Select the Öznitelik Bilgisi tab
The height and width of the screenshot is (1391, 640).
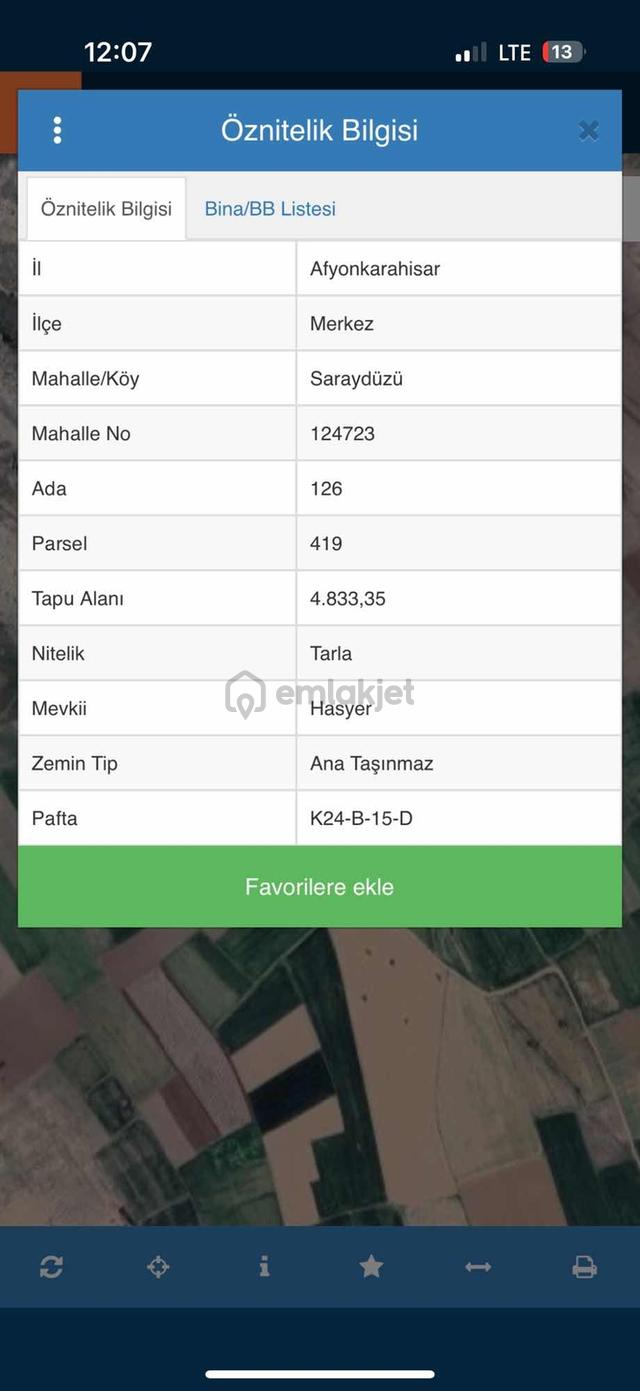point(106,209)
